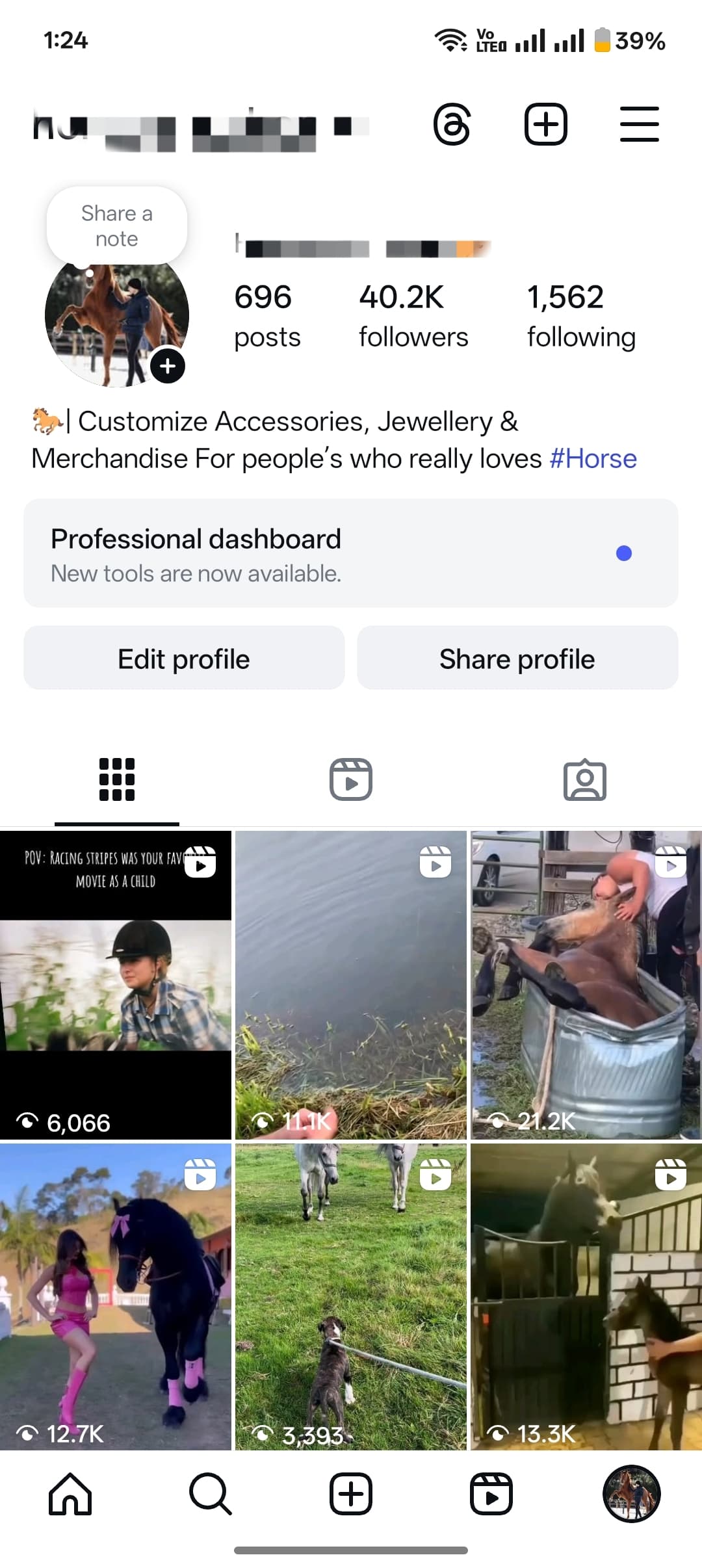This screenshot has width=702, height=1568.
Task: Open Reels in bottom navigation
Action: click(491, 1494)
